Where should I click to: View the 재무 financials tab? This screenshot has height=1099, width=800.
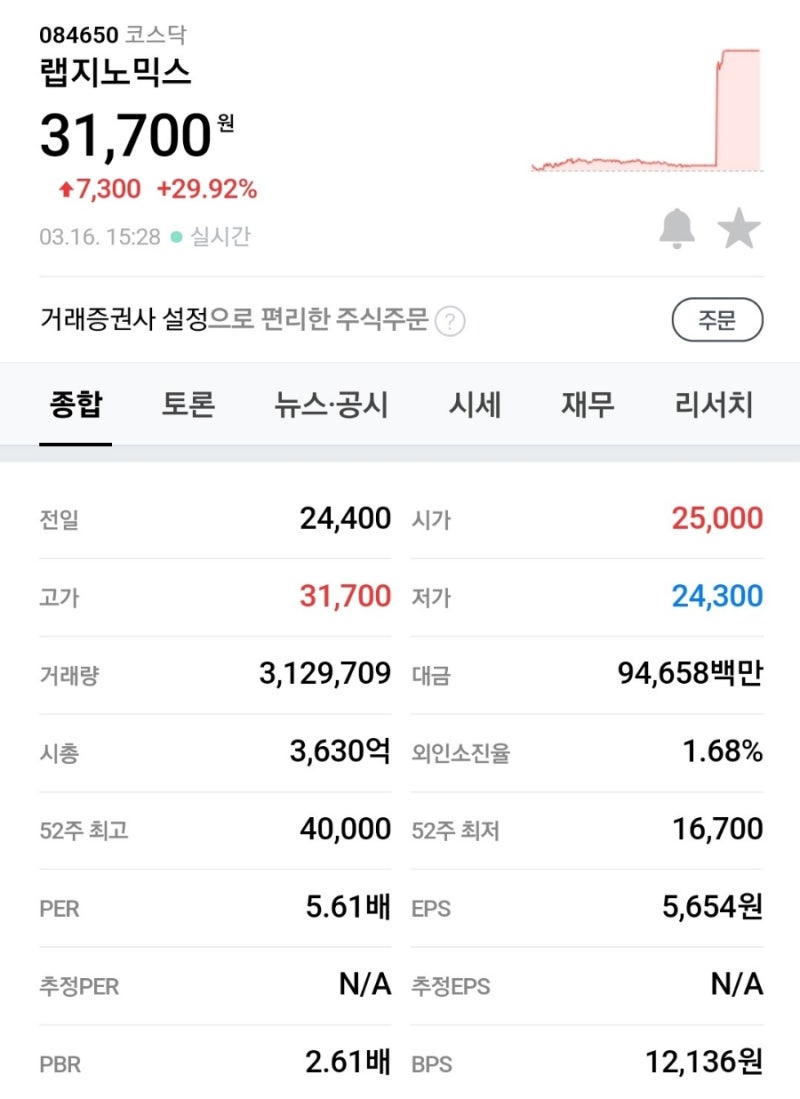tap(587, 404)
